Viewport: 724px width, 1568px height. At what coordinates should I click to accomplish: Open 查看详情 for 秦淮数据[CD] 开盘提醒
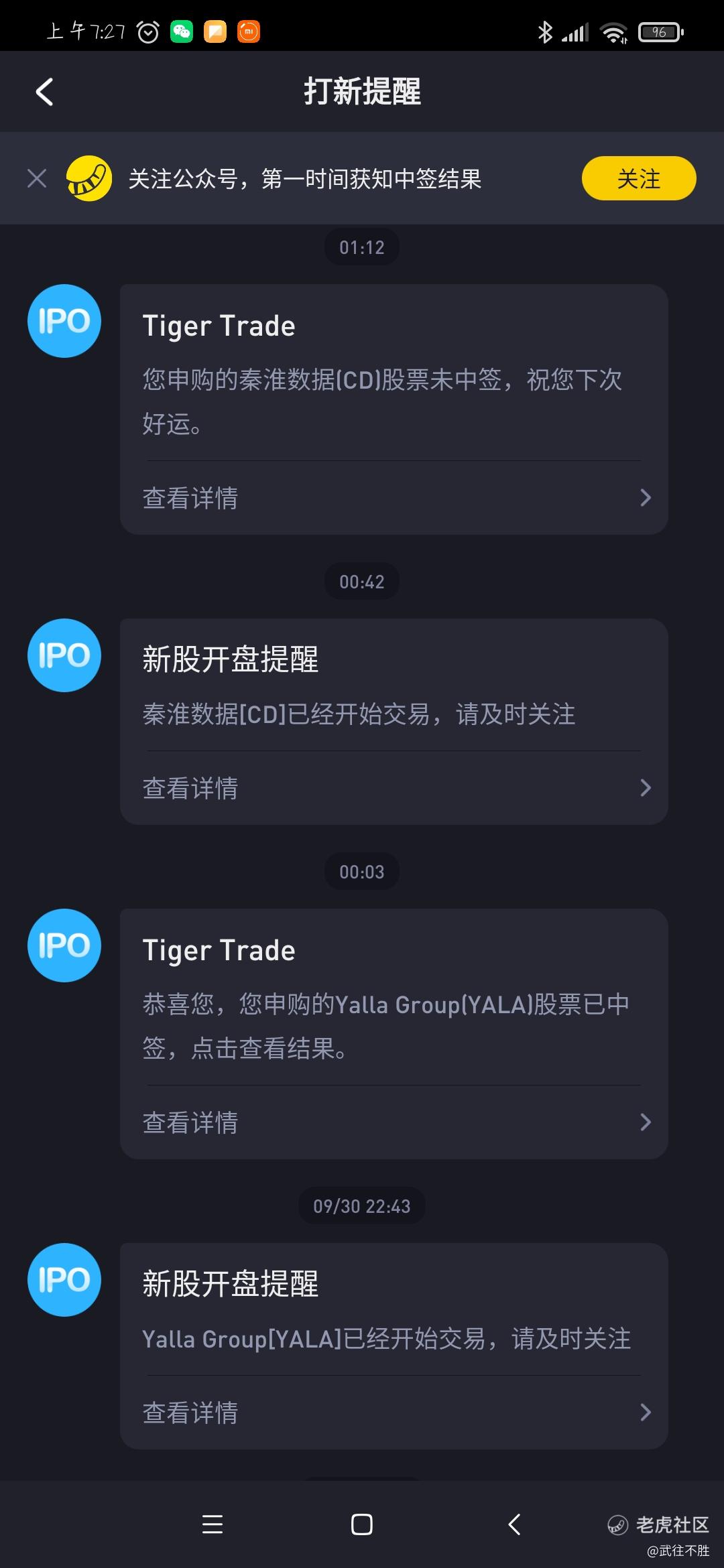click(x=394, y=788)
